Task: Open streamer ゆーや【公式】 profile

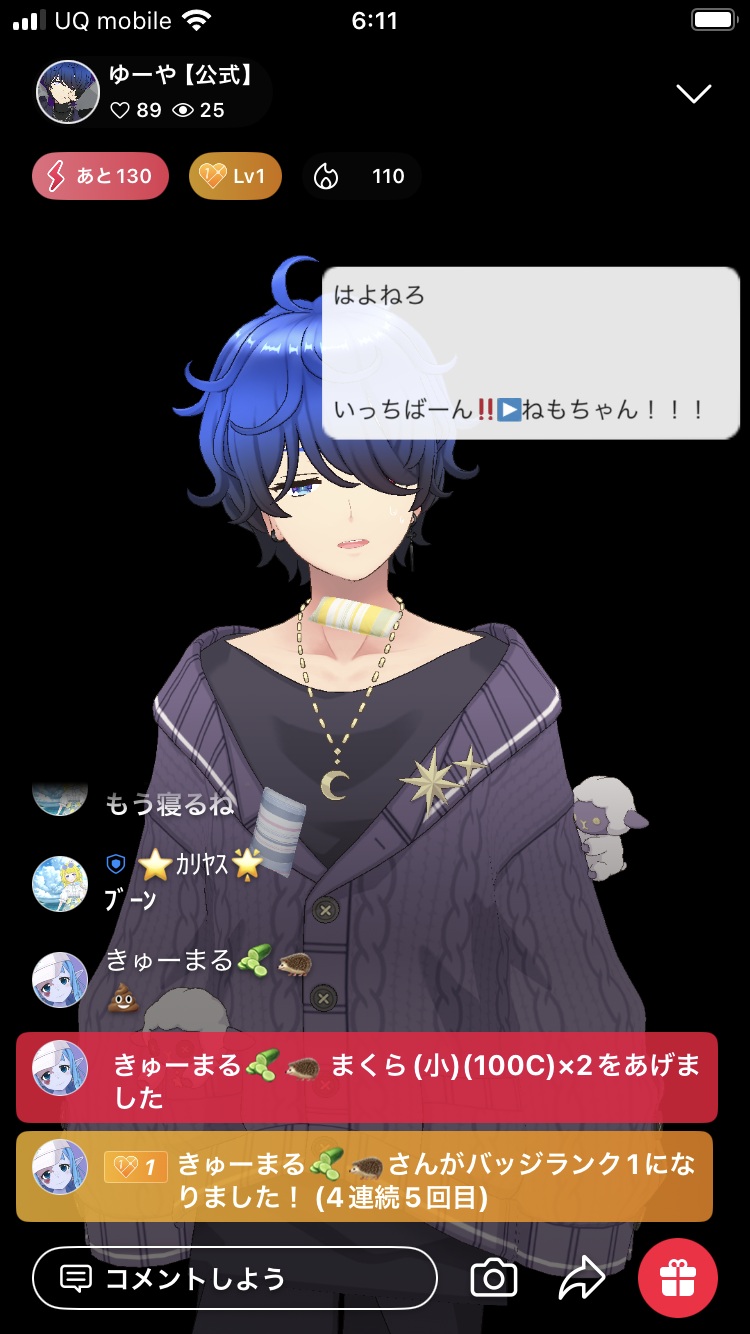Action: coord(68,91)
